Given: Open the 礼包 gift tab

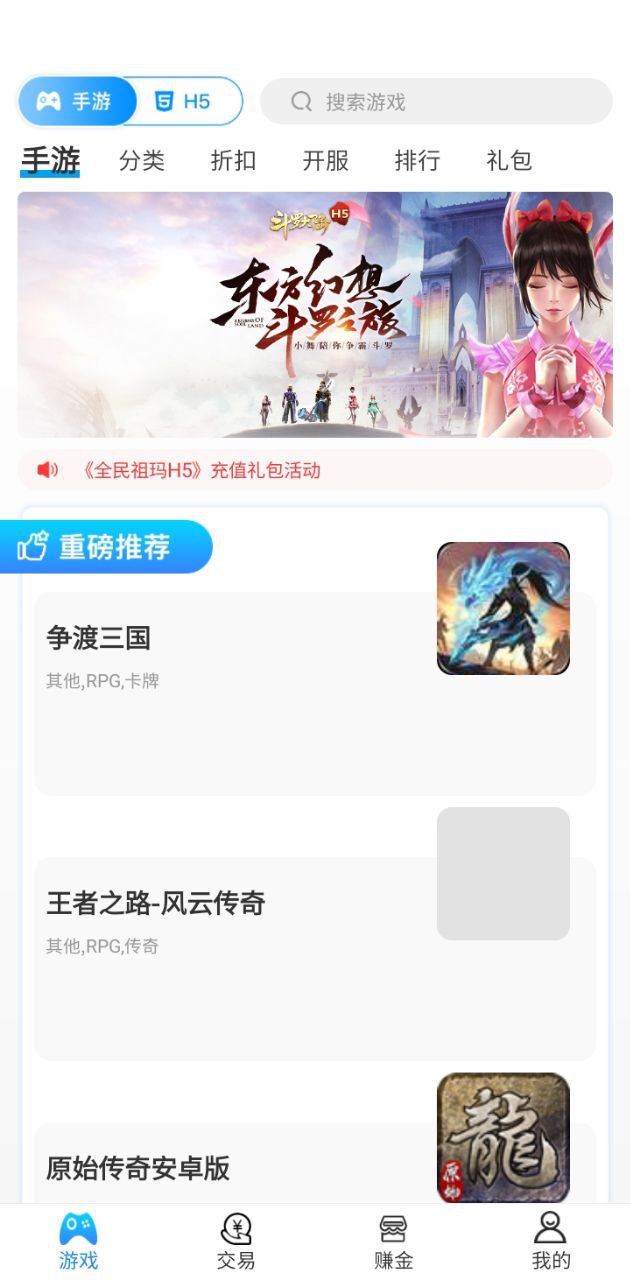Looking at the screenshot, I should [x=509, y=161].
